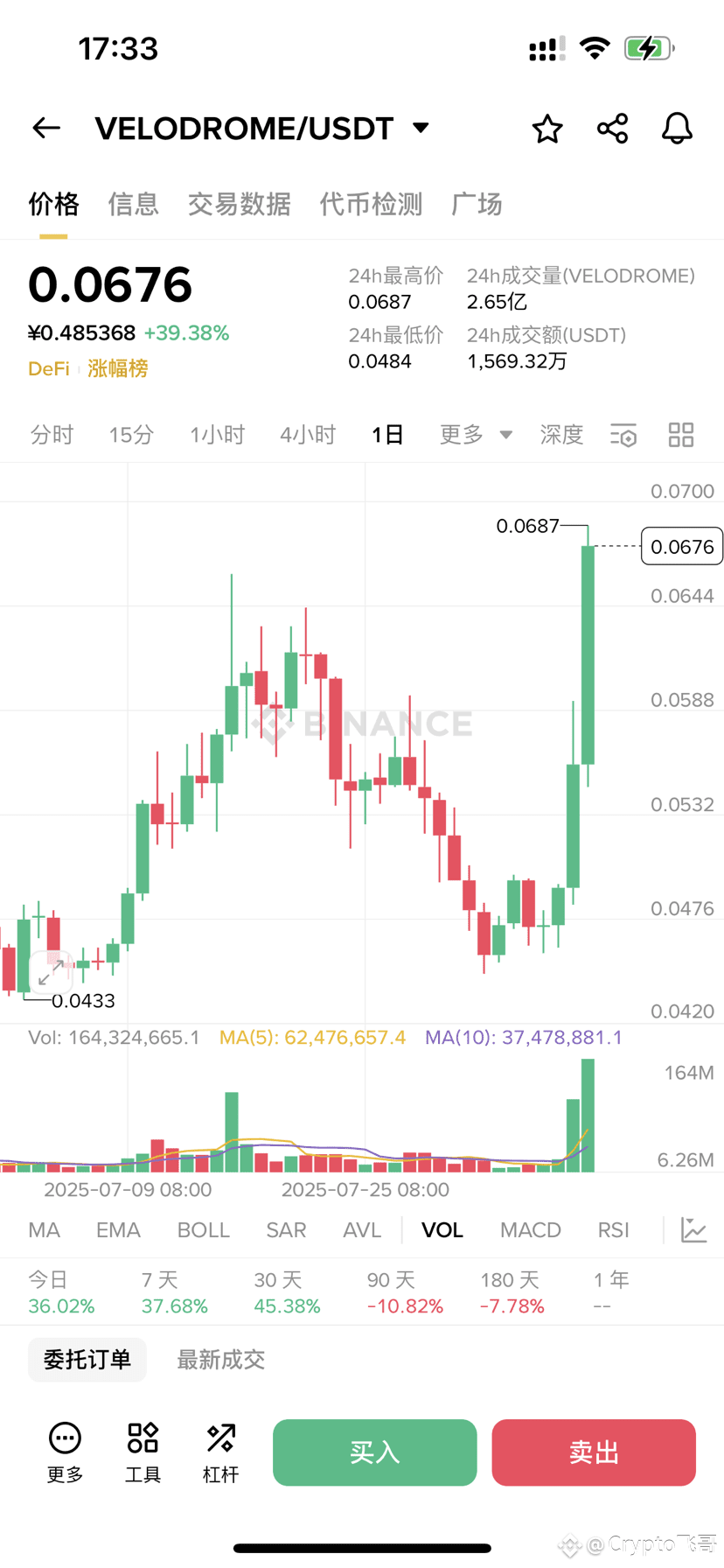The image size is (724, 1568).
Task: Switch to the 信息 tab
Action: tap(133, 204)
